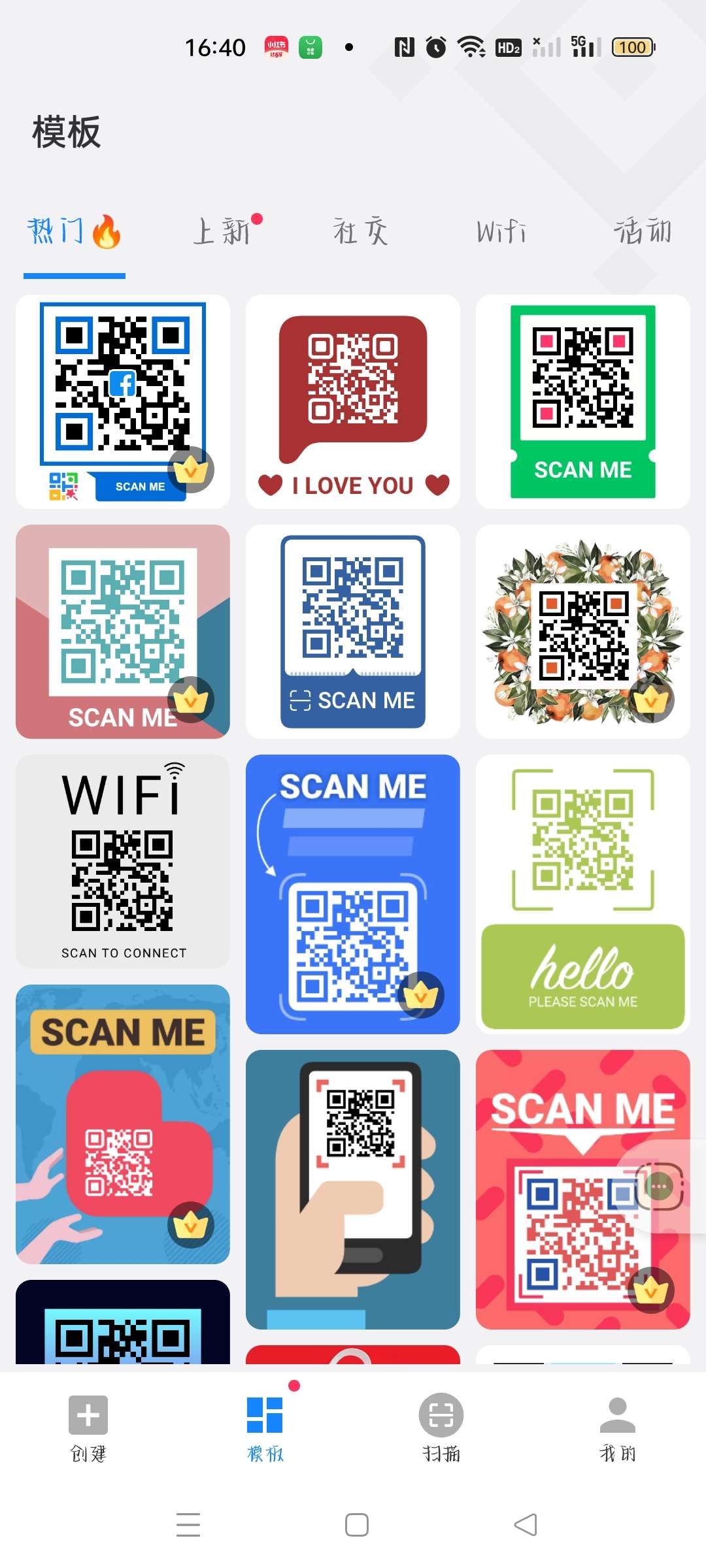The image size is (706, 1568).
Task: Choose the I LOVE YOU template
Action: pyautogui.click(x=353, y=401)
